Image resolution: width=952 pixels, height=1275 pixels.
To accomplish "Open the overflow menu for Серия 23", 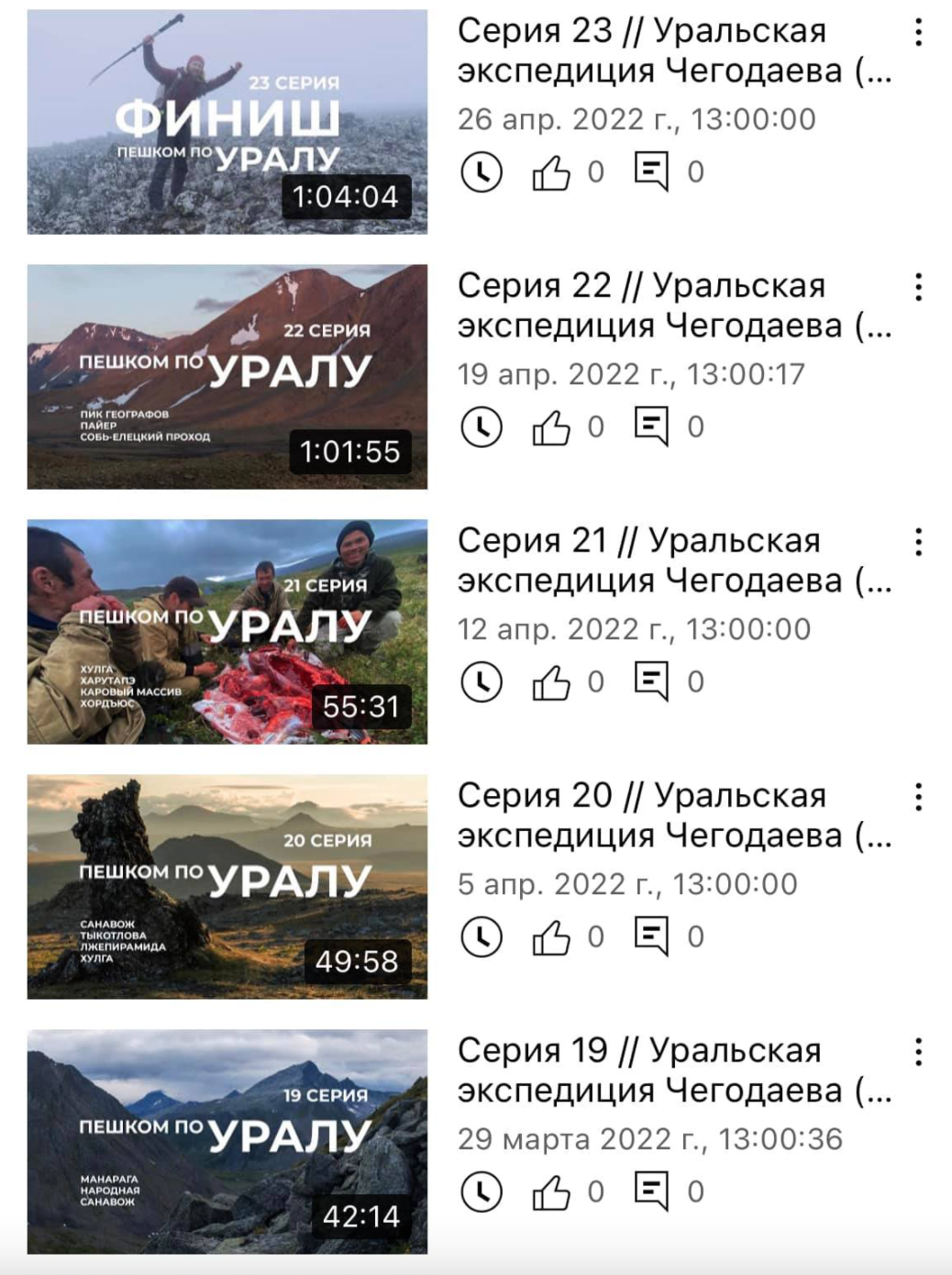I will pos(918,33).
